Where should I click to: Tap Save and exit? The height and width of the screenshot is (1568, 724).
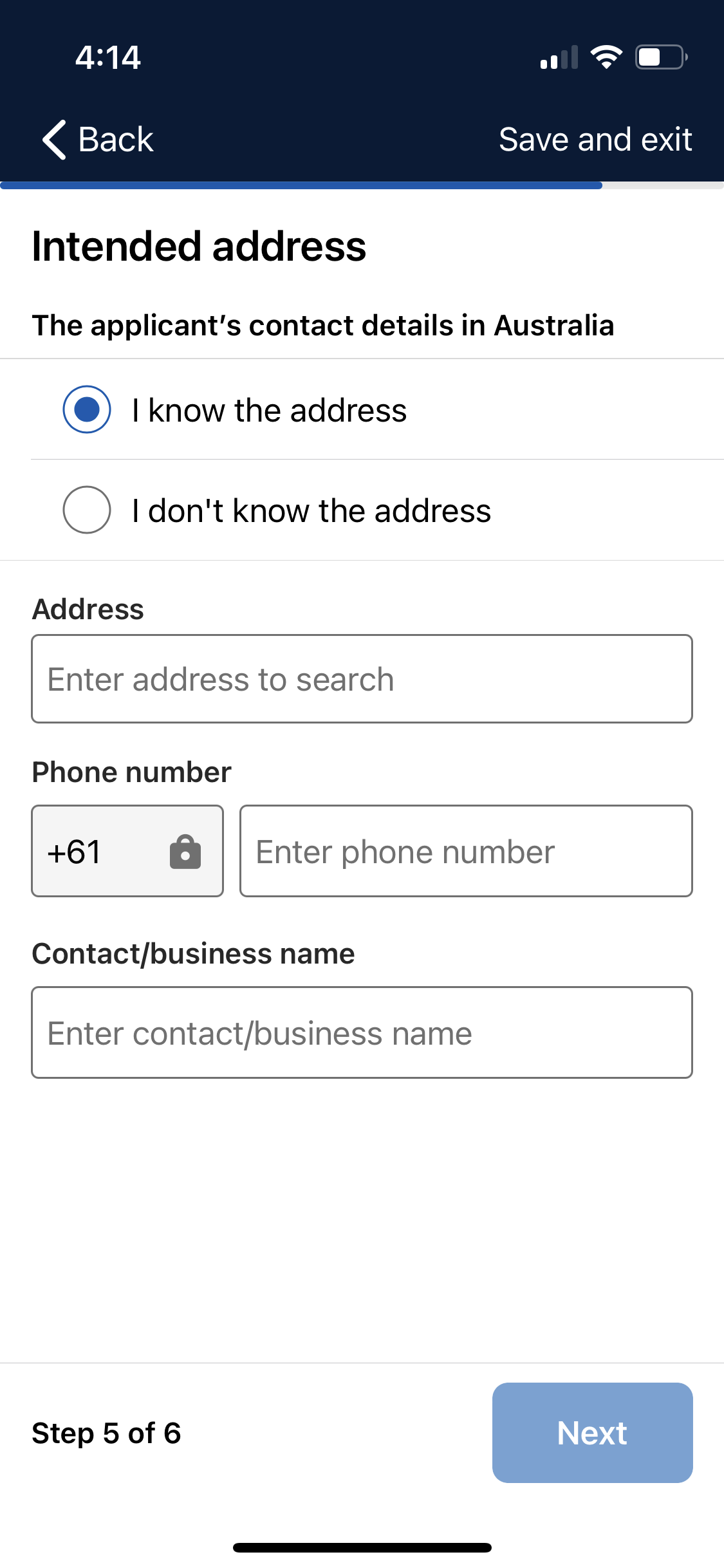point(595,140)
